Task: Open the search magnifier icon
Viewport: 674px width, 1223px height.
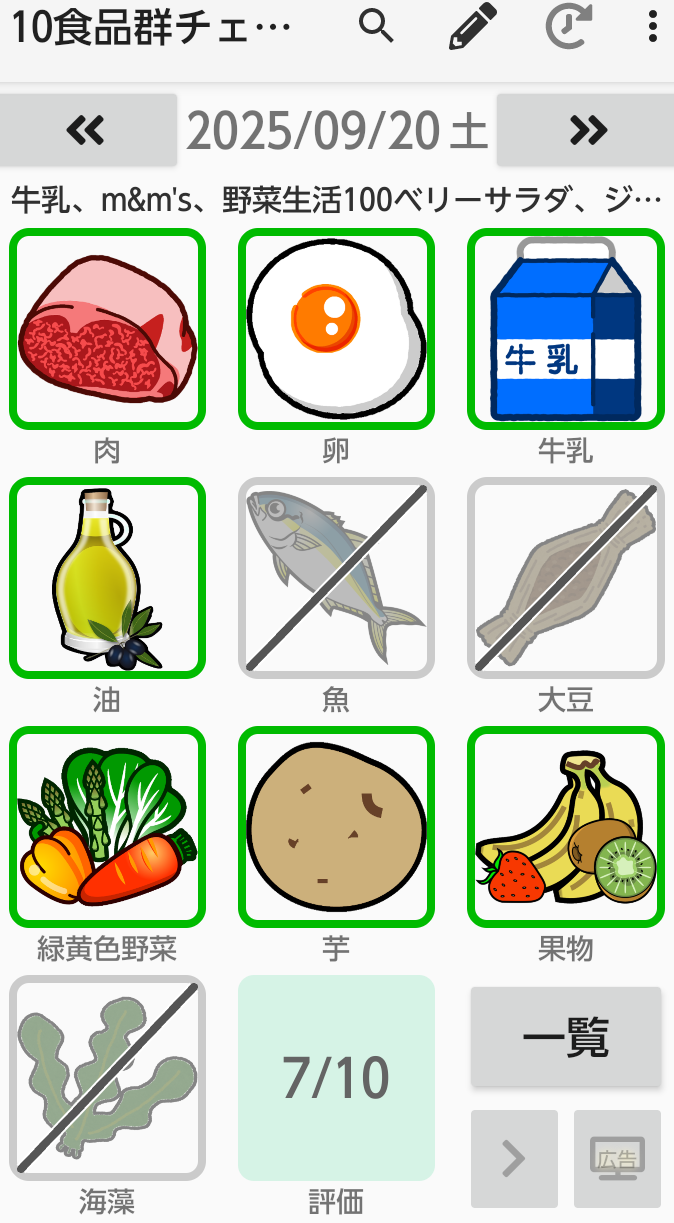Action: (x=376, y=28)
